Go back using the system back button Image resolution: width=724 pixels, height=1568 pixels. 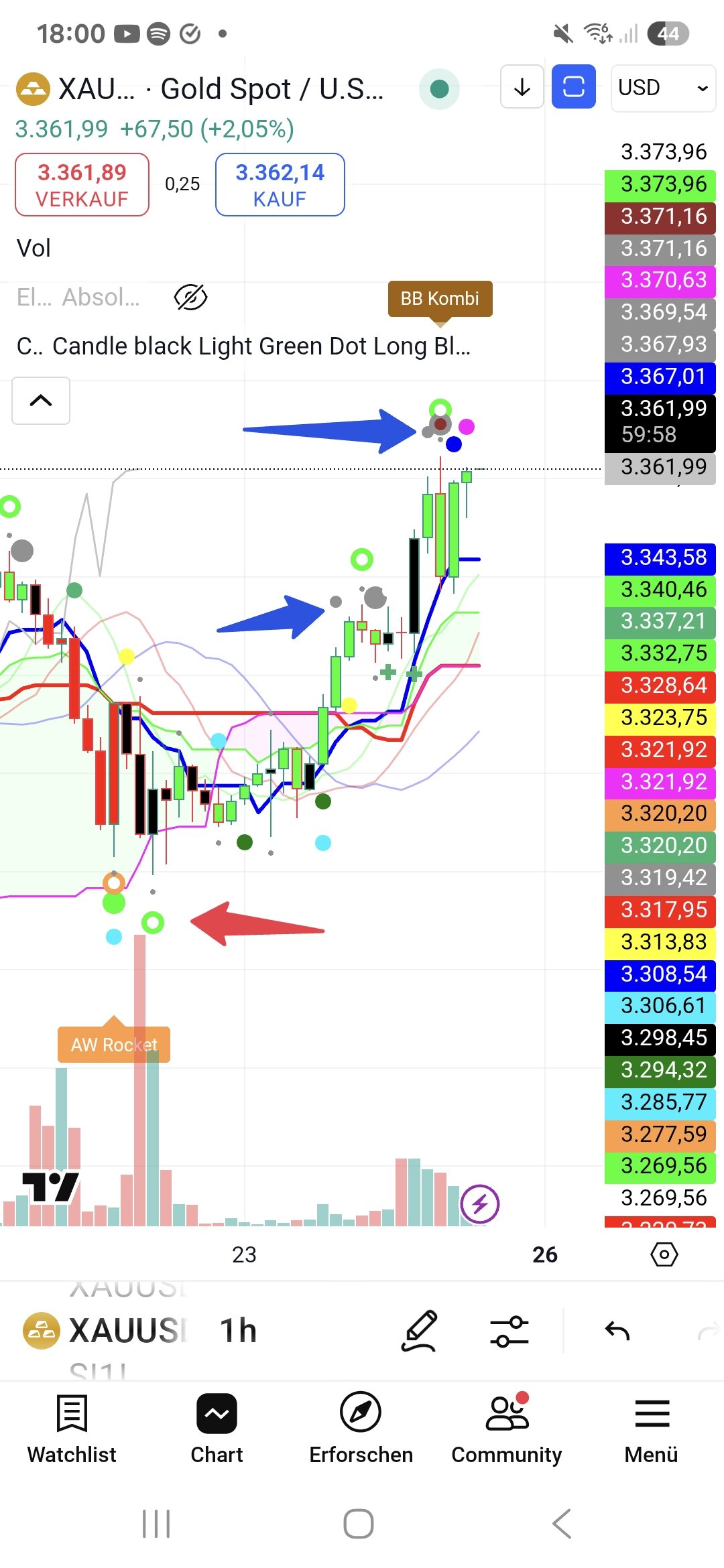coord(562,1524)
